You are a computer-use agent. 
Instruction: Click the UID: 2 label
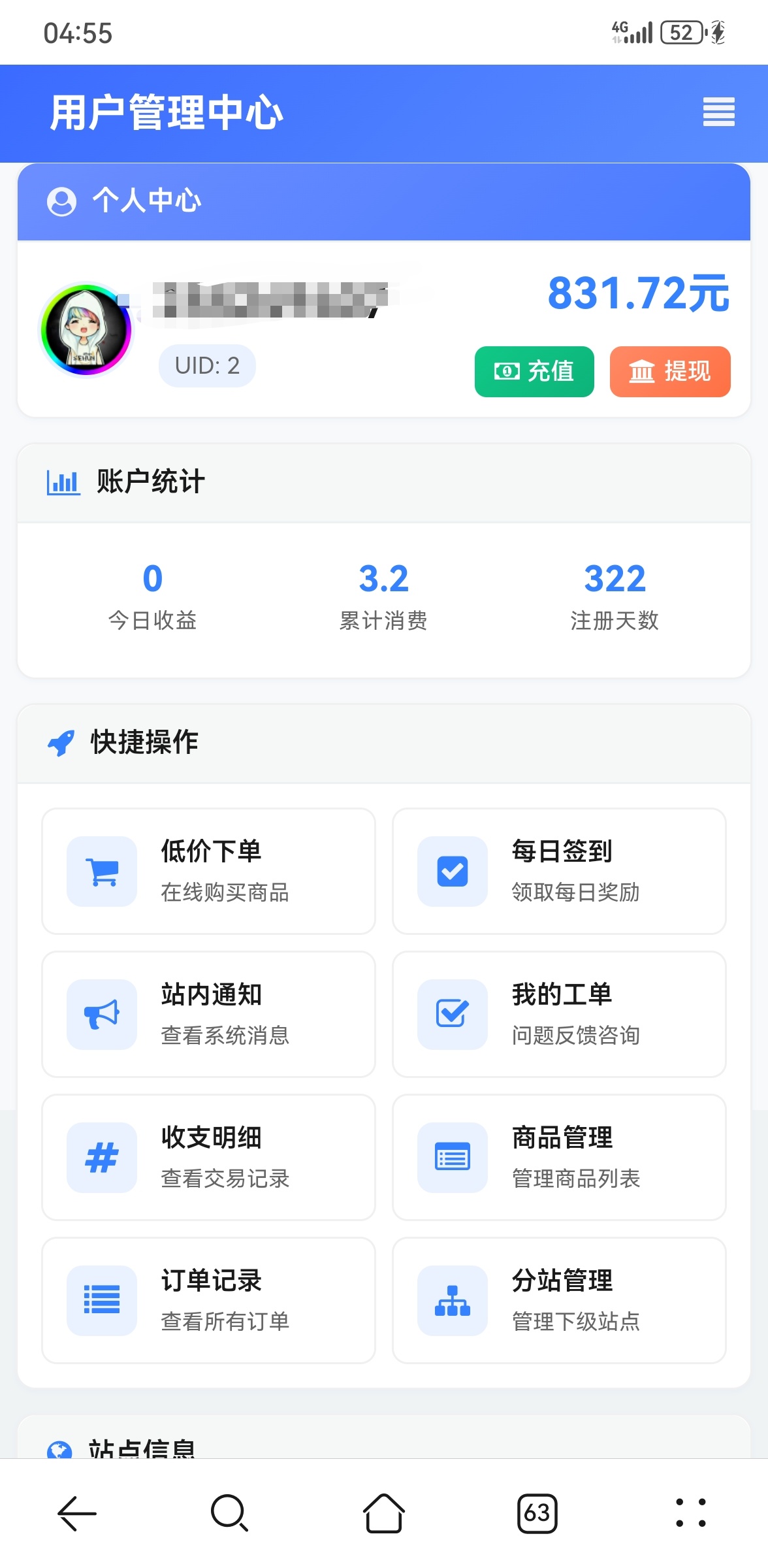pyautogui.click(x=207, y=365)
